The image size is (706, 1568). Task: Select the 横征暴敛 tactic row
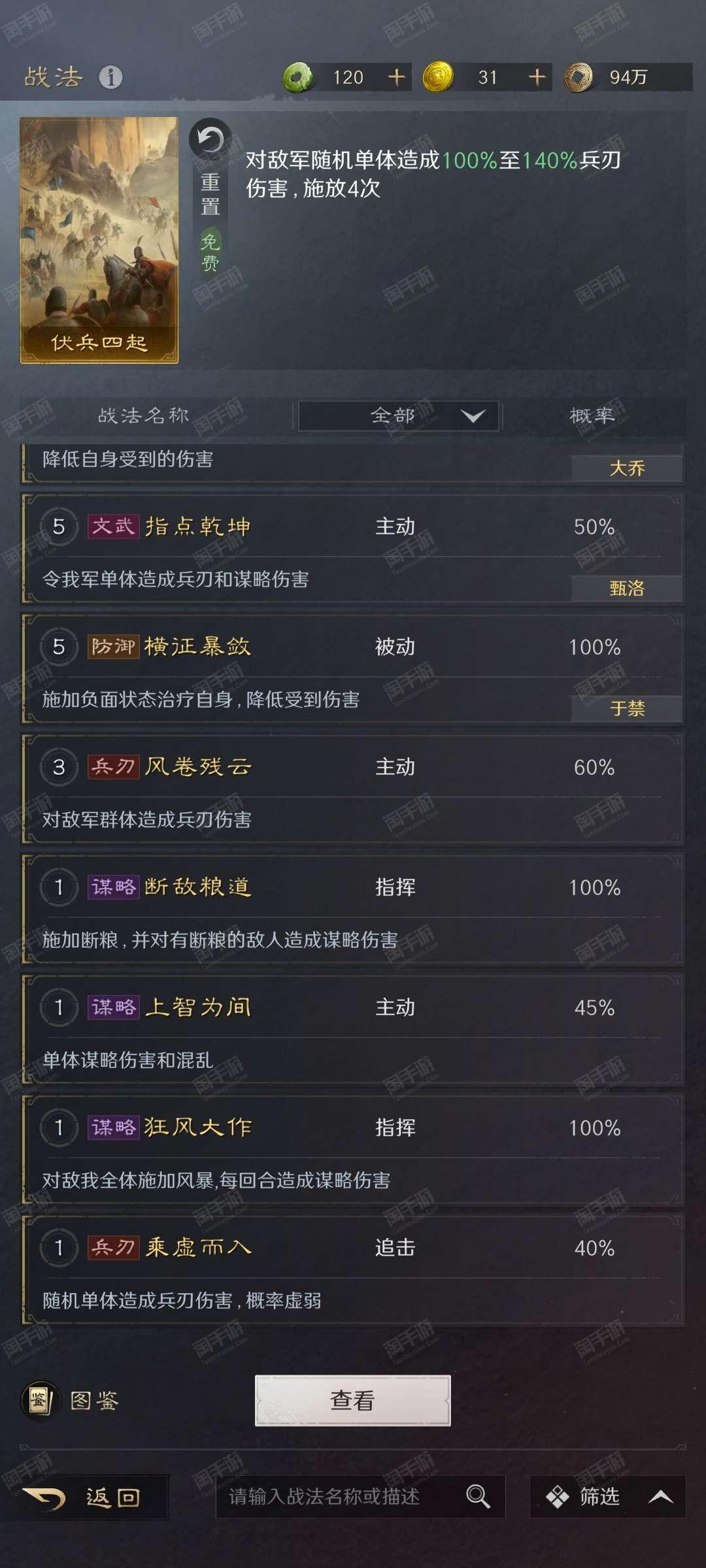click(x=353, y=669)
